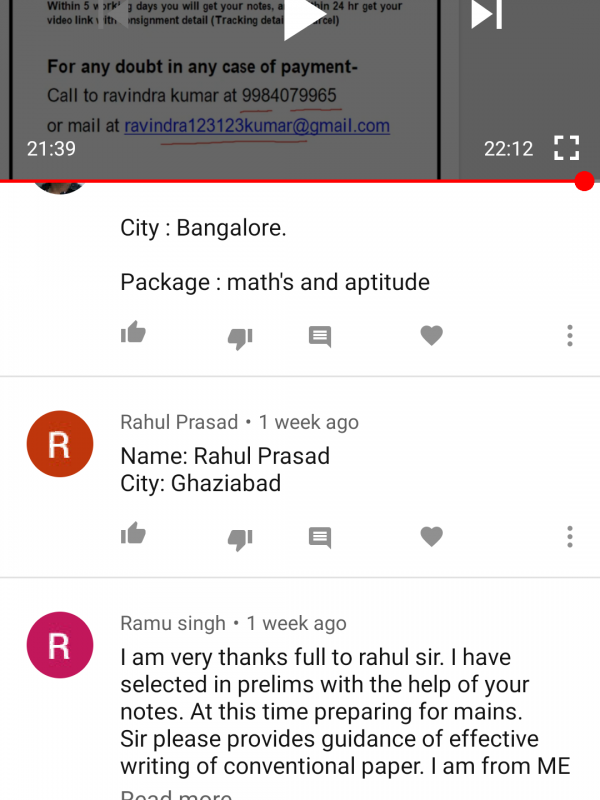Viewport: 600px width, 800px height.
Task: Reply to the Bangalore package comment
Action: (x=320, y=337)
